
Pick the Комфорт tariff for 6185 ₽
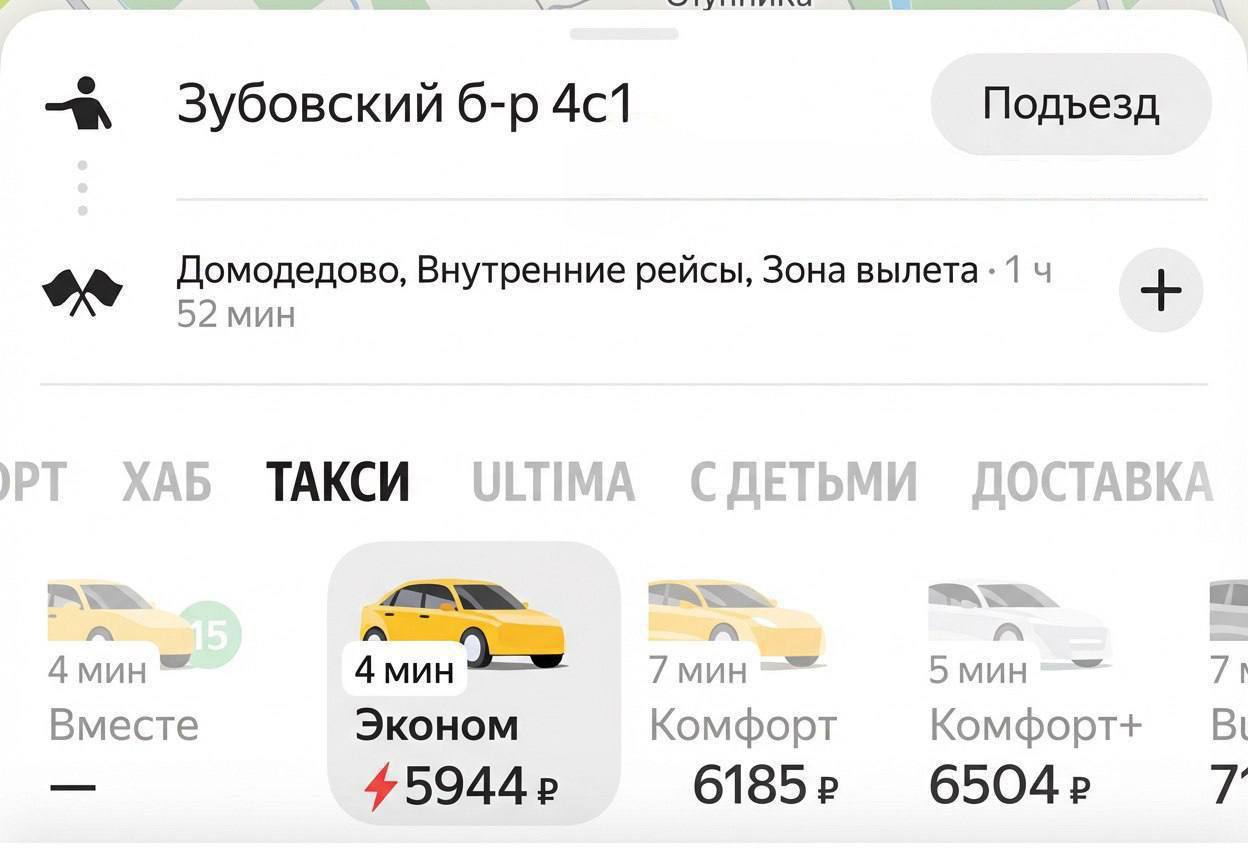[x=743, y=690]
